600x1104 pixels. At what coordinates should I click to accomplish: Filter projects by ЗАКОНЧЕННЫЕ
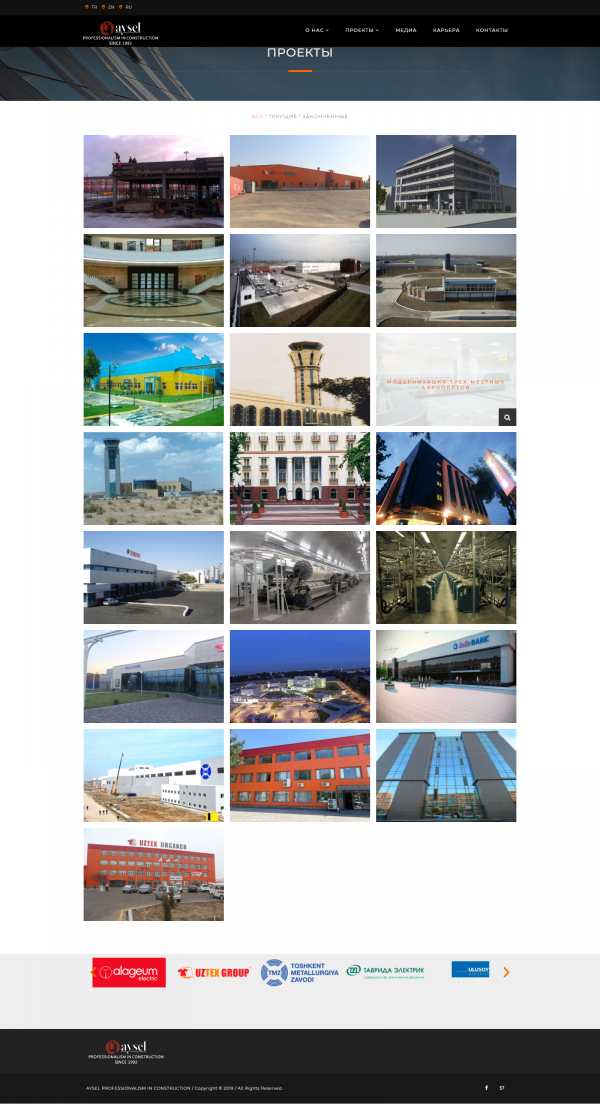pyautogui.click(x=325, y=116)
